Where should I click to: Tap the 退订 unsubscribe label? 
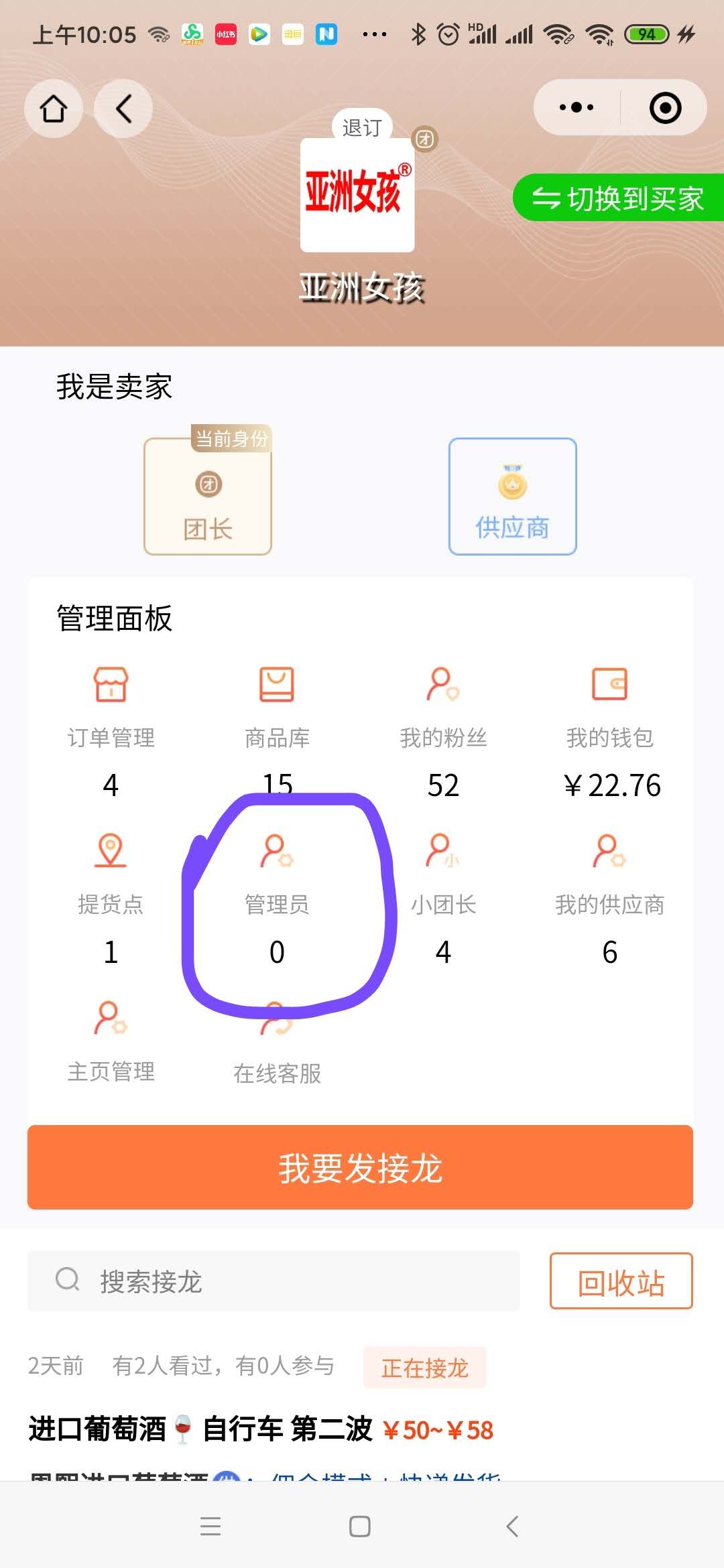pos(362,127)
